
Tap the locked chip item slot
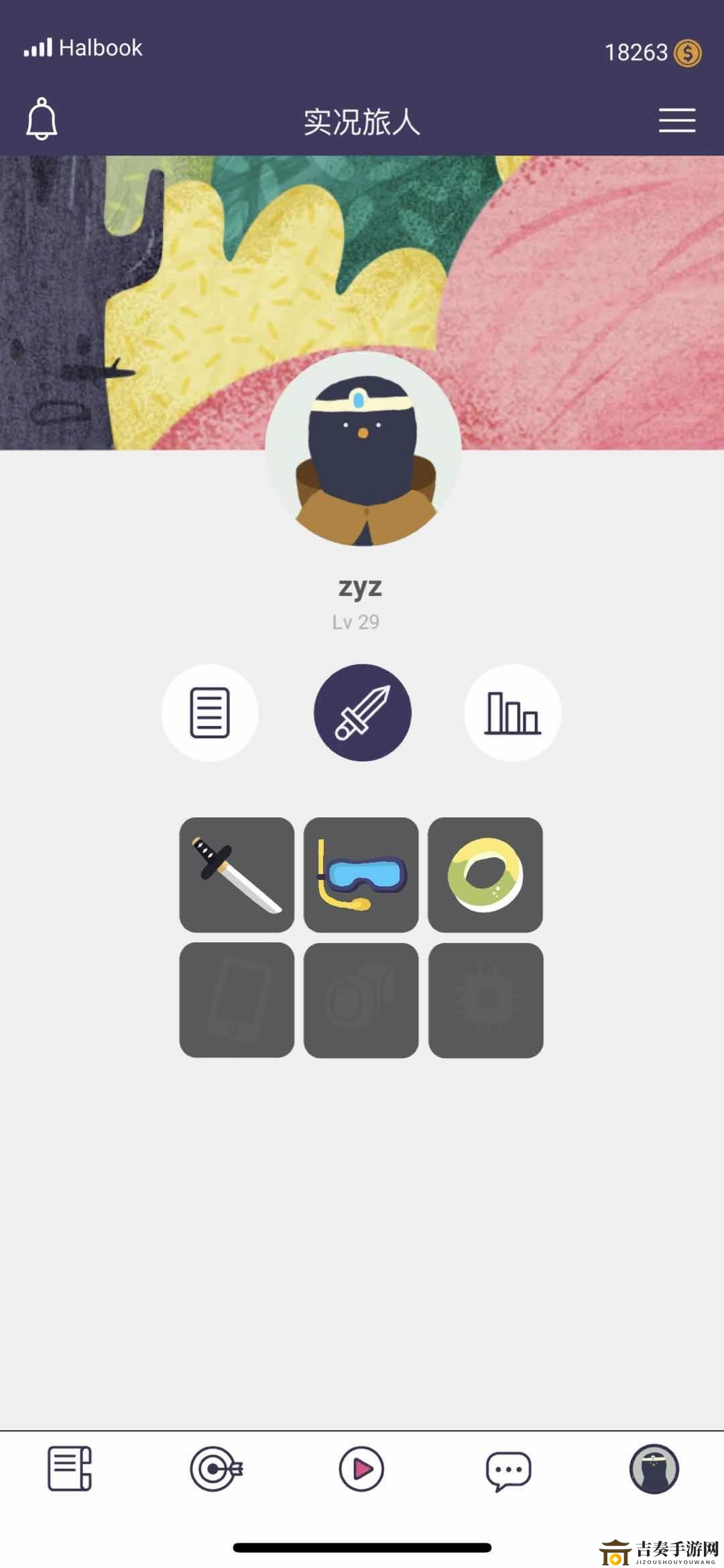tap(485, 1000)
